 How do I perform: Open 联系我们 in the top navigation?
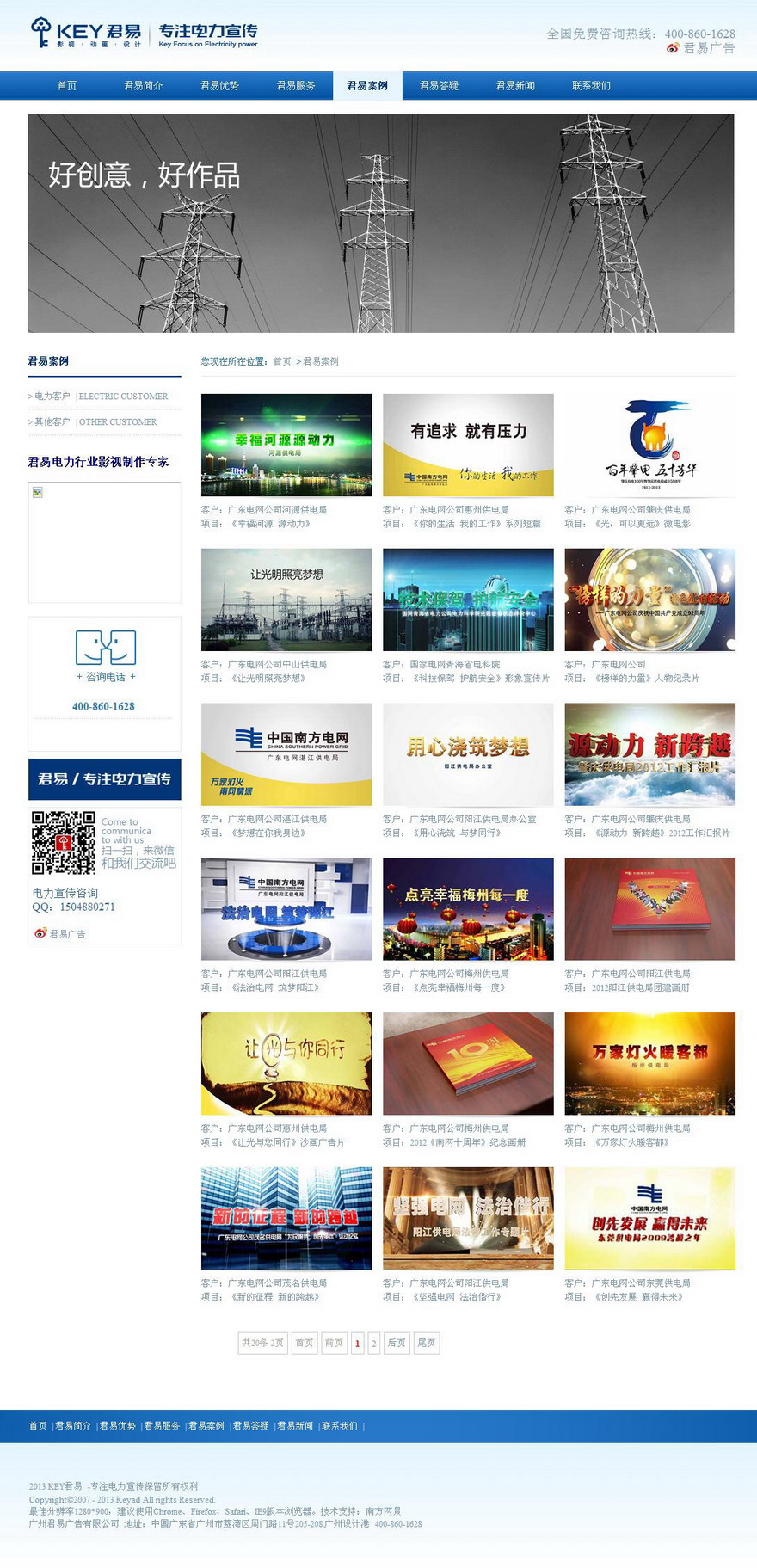coord(591,86)
